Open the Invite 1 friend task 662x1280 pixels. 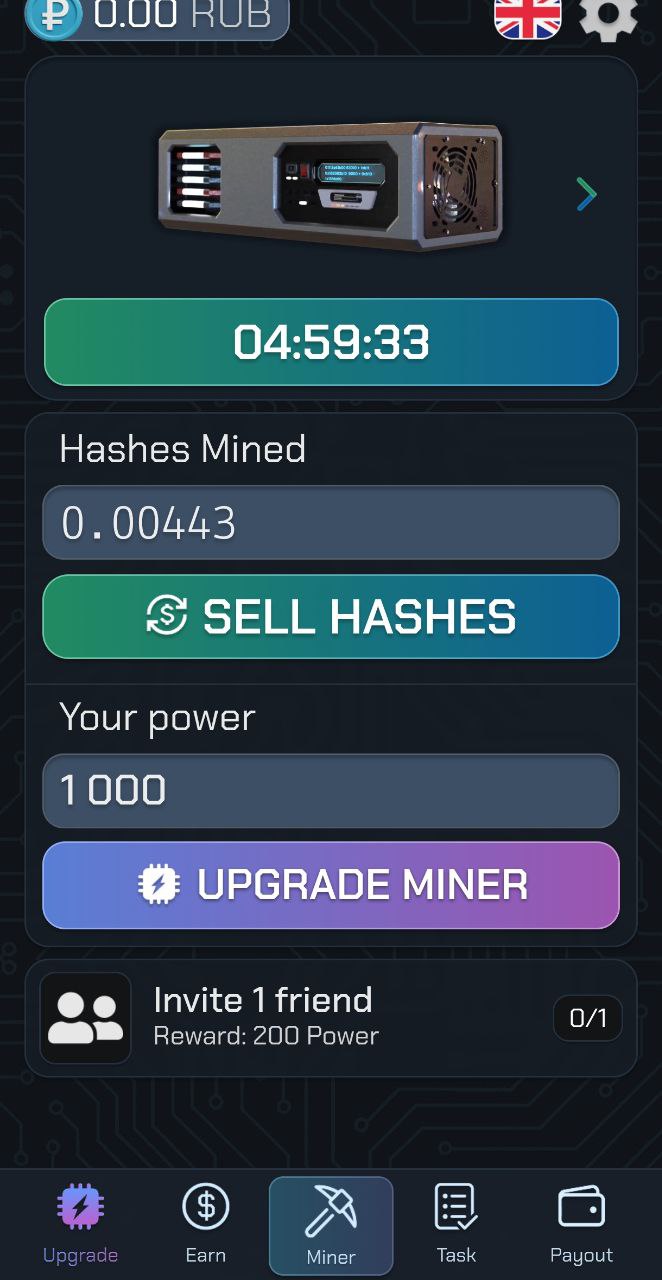coord(331,1018)
